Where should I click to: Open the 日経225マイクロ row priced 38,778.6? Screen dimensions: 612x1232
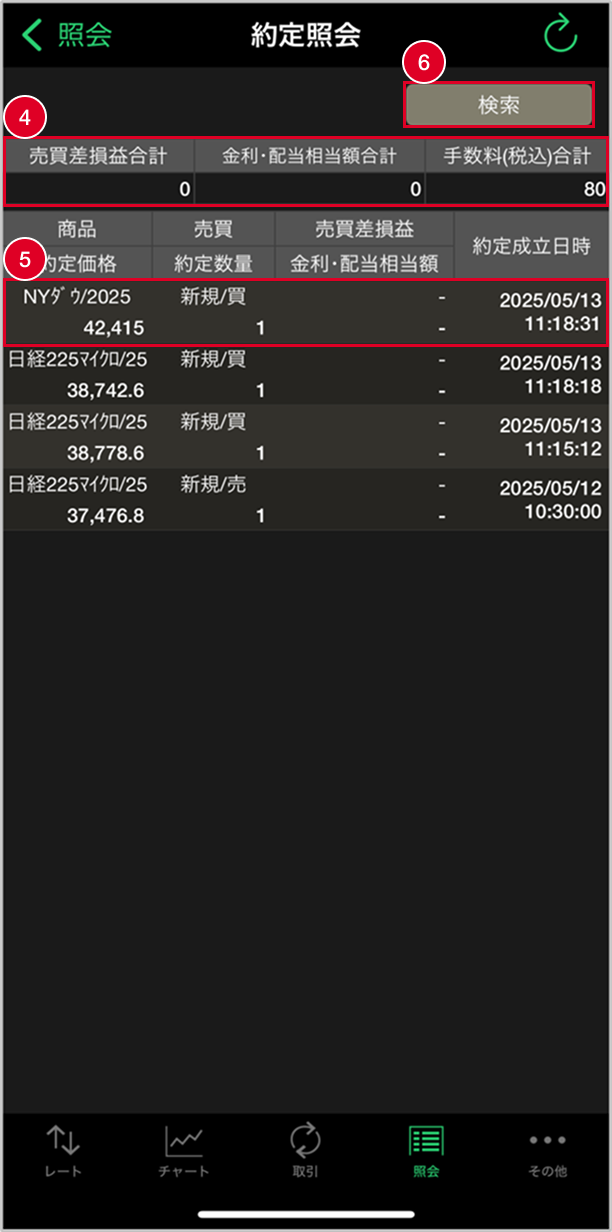click(x=305, y=438)
